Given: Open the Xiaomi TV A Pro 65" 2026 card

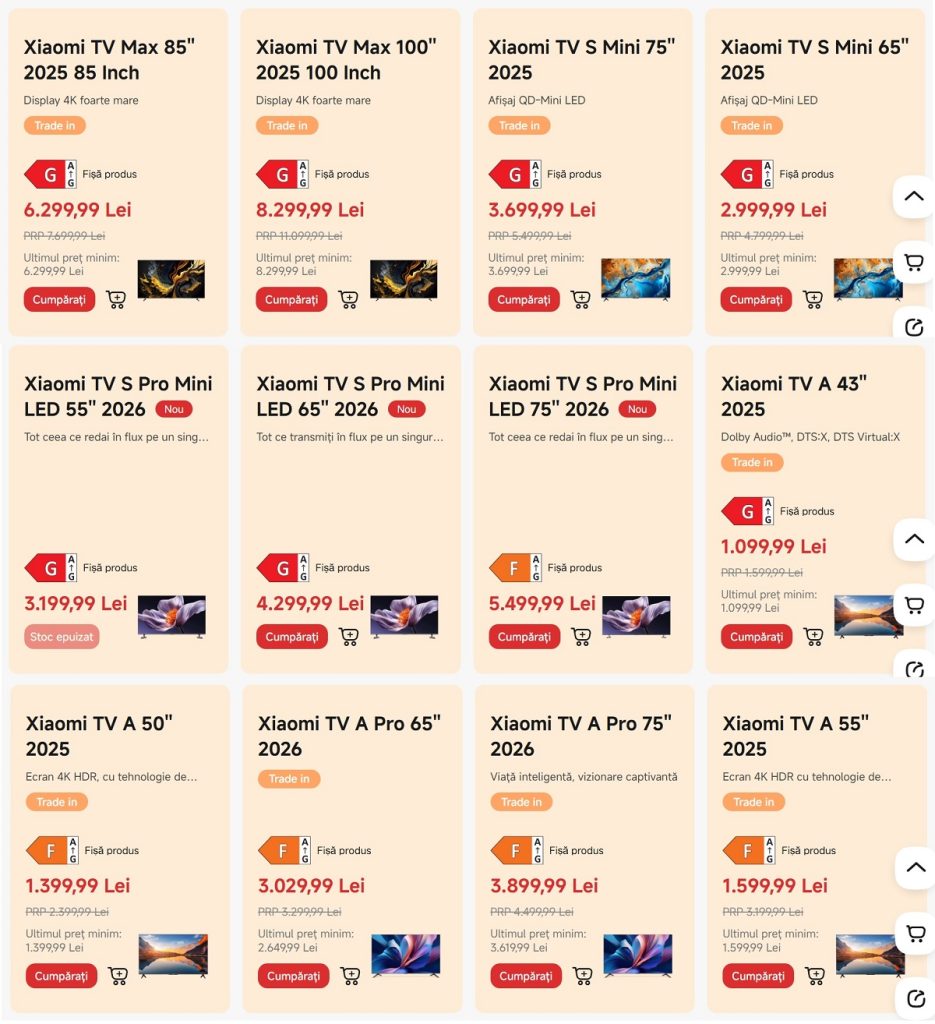Looking at the screenshot, I should pyautogui.click(x=349, y=735).
